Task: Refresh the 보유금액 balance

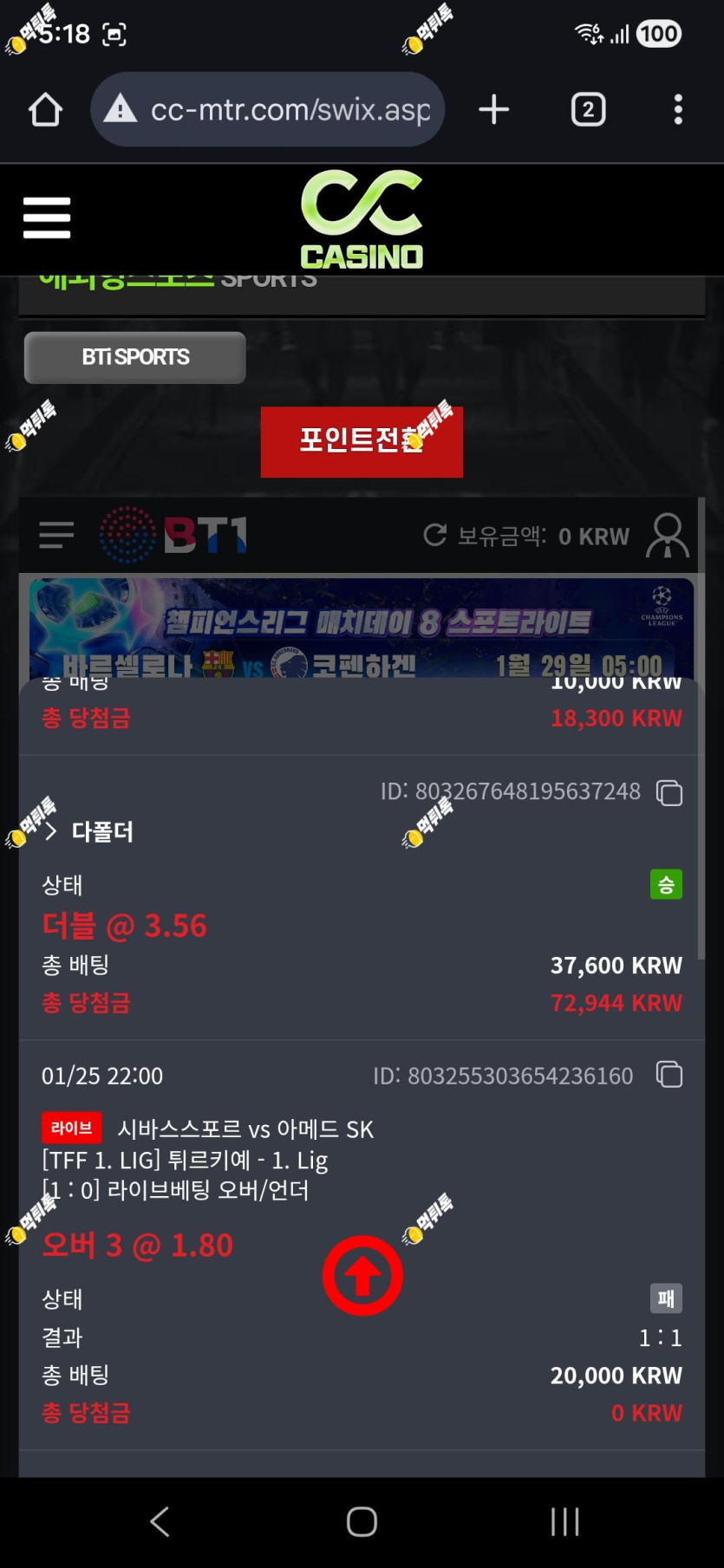Action: pyautogui.click(x=435, y=535)
